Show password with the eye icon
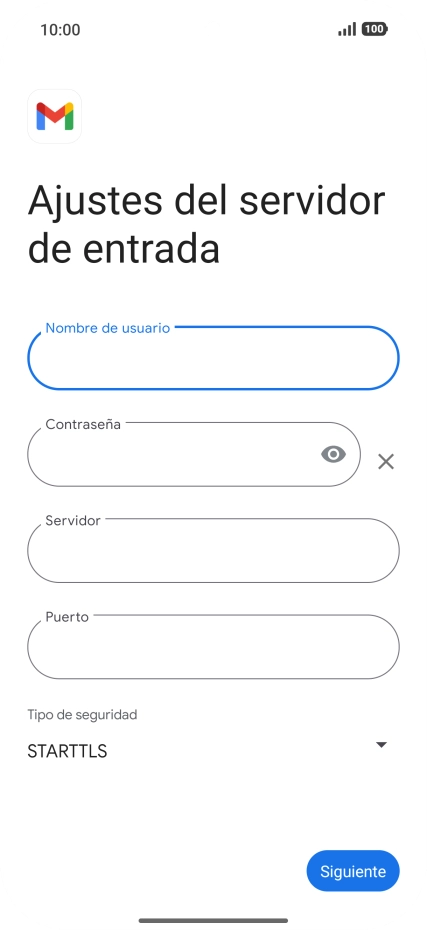 333,454
